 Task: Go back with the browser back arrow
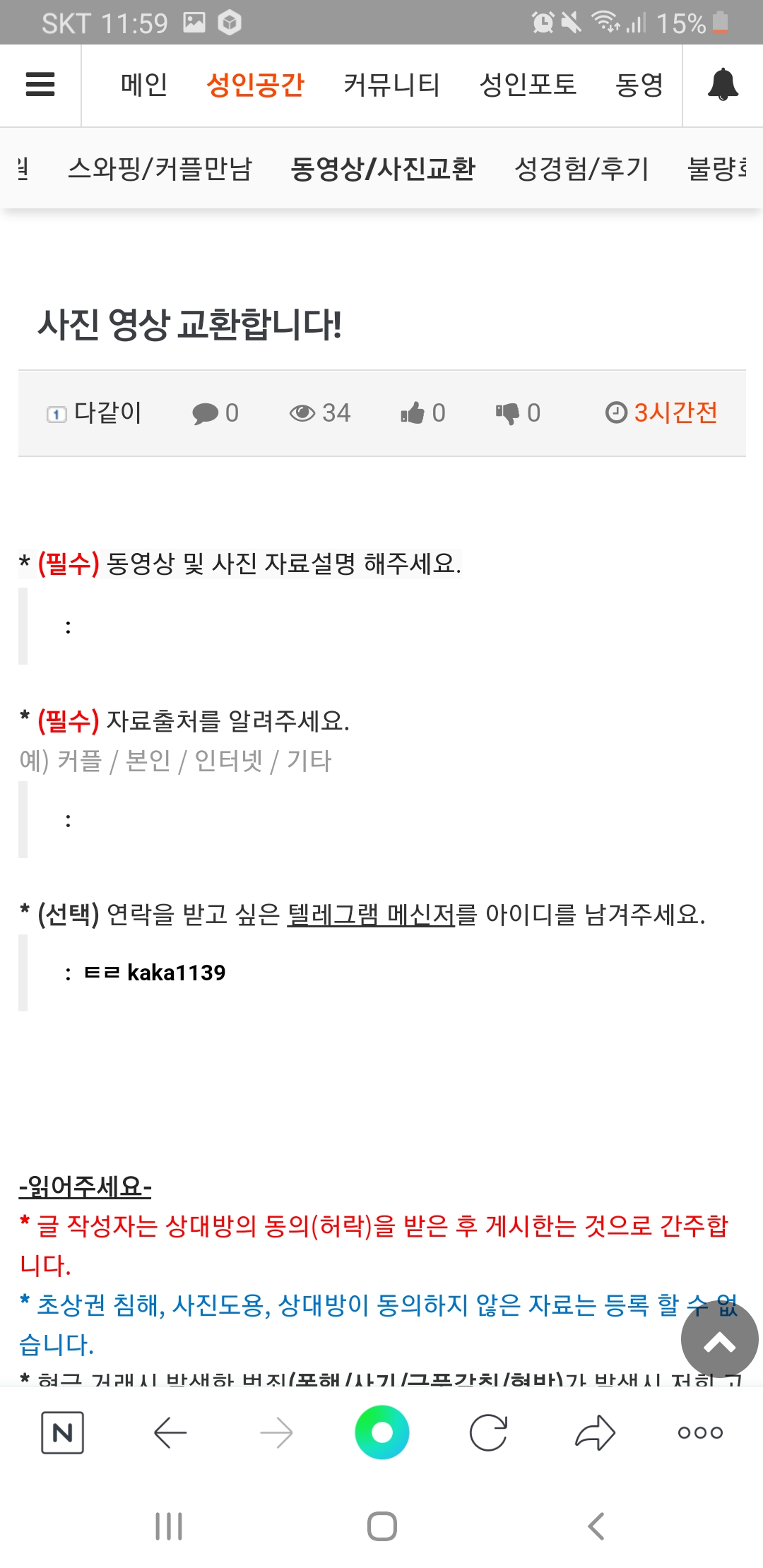[x=170, y=1432]
